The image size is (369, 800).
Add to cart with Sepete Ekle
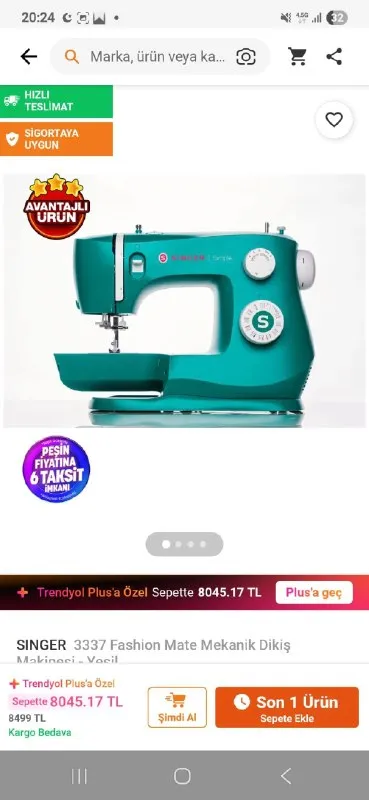[x=287, y=707]
